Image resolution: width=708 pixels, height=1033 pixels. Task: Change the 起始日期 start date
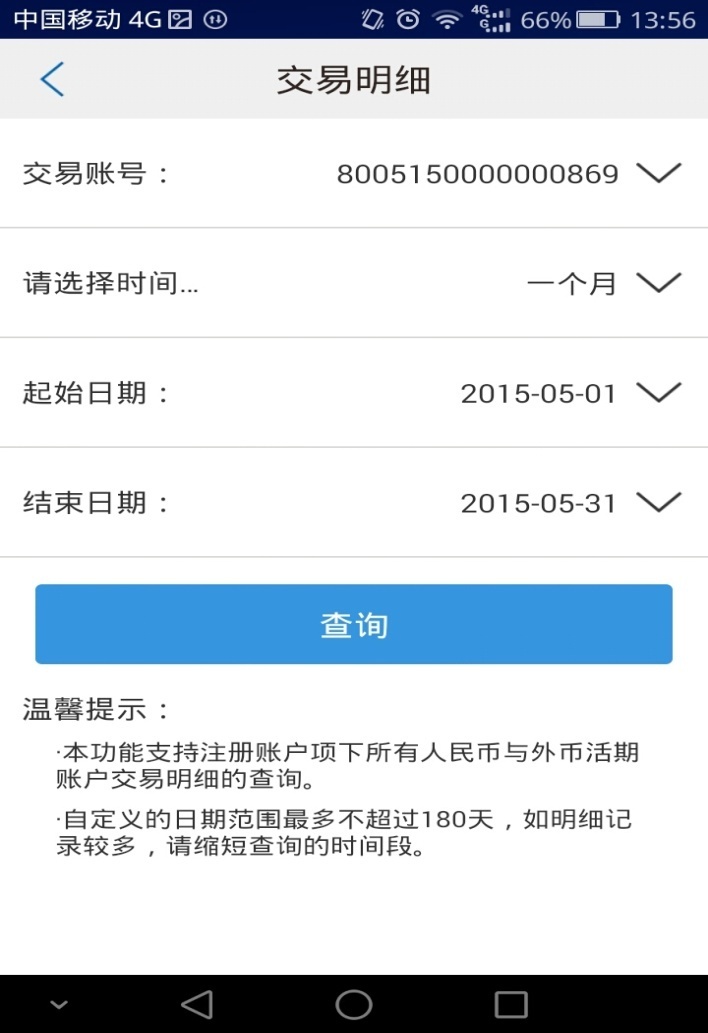point(657,393)
